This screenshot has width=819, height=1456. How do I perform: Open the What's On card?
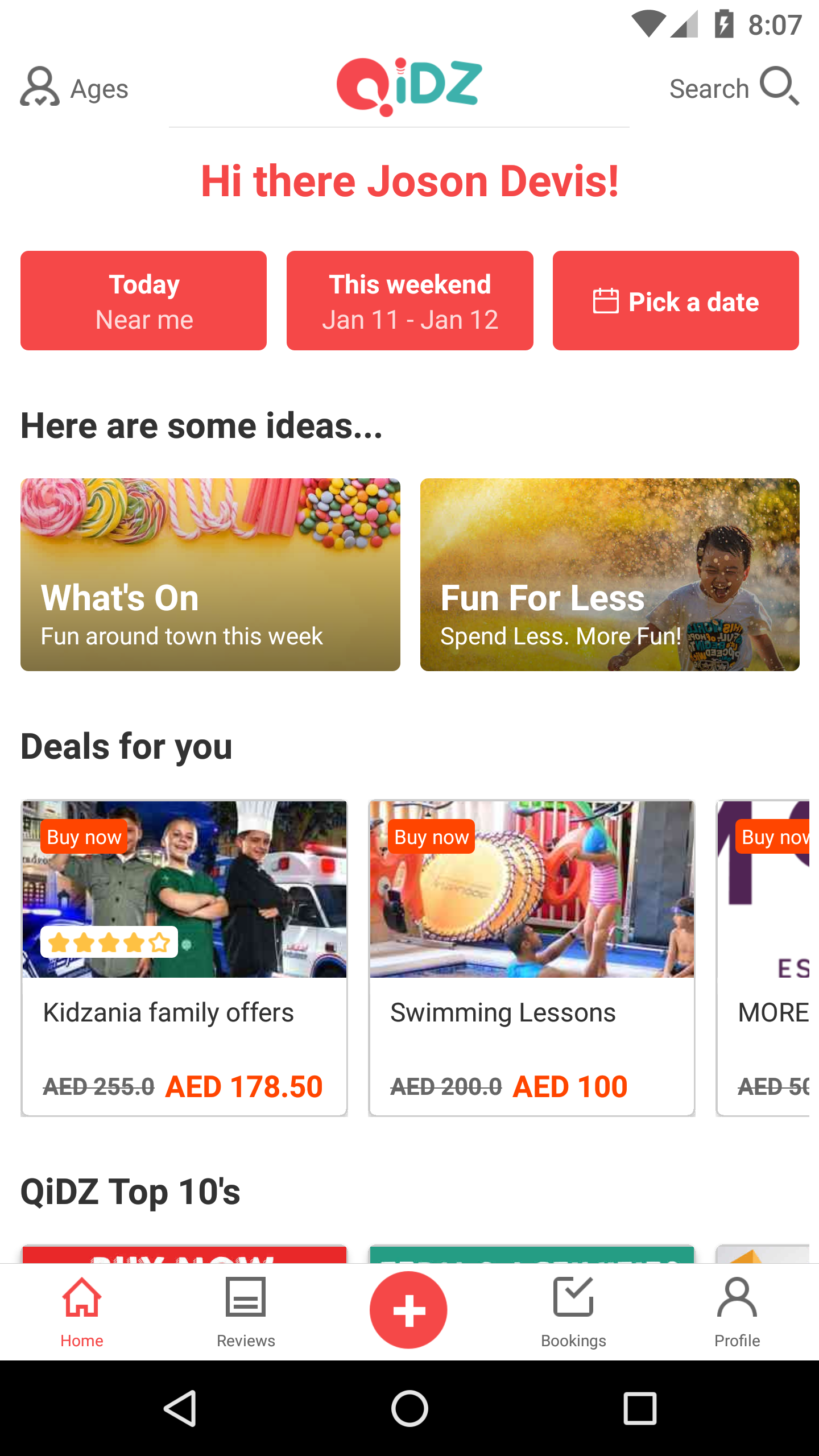pos(210,574)
